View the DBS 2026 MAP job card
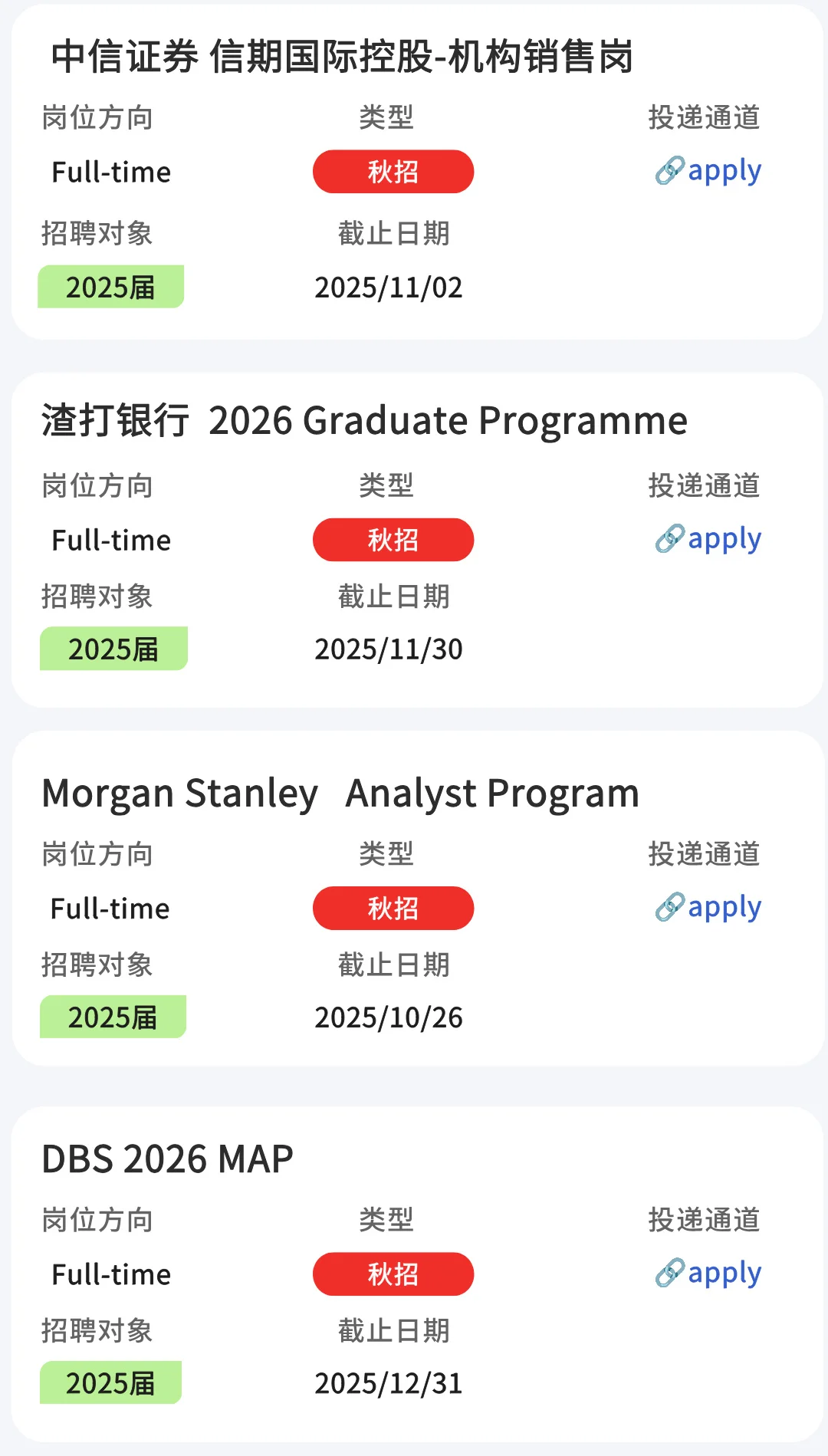Screen dimensions: 828x1456 [x=167, y=1159]
